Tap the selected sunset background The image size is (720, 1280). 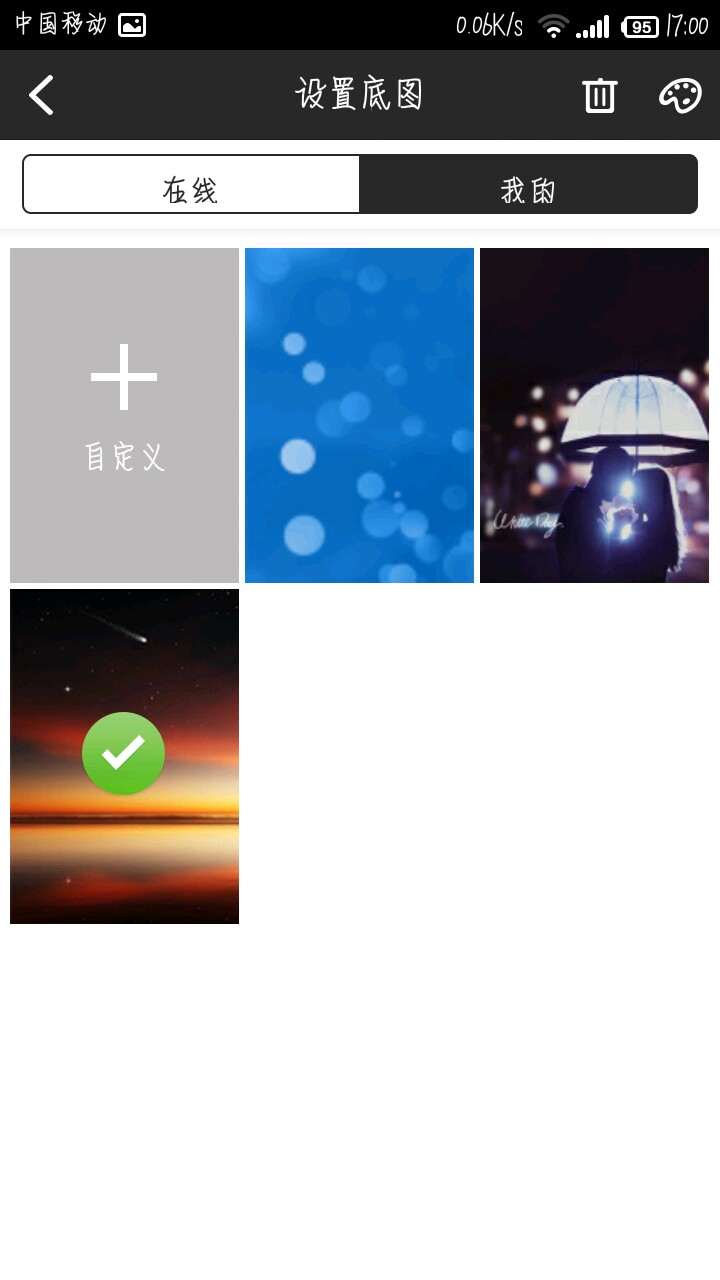[124, 756]
